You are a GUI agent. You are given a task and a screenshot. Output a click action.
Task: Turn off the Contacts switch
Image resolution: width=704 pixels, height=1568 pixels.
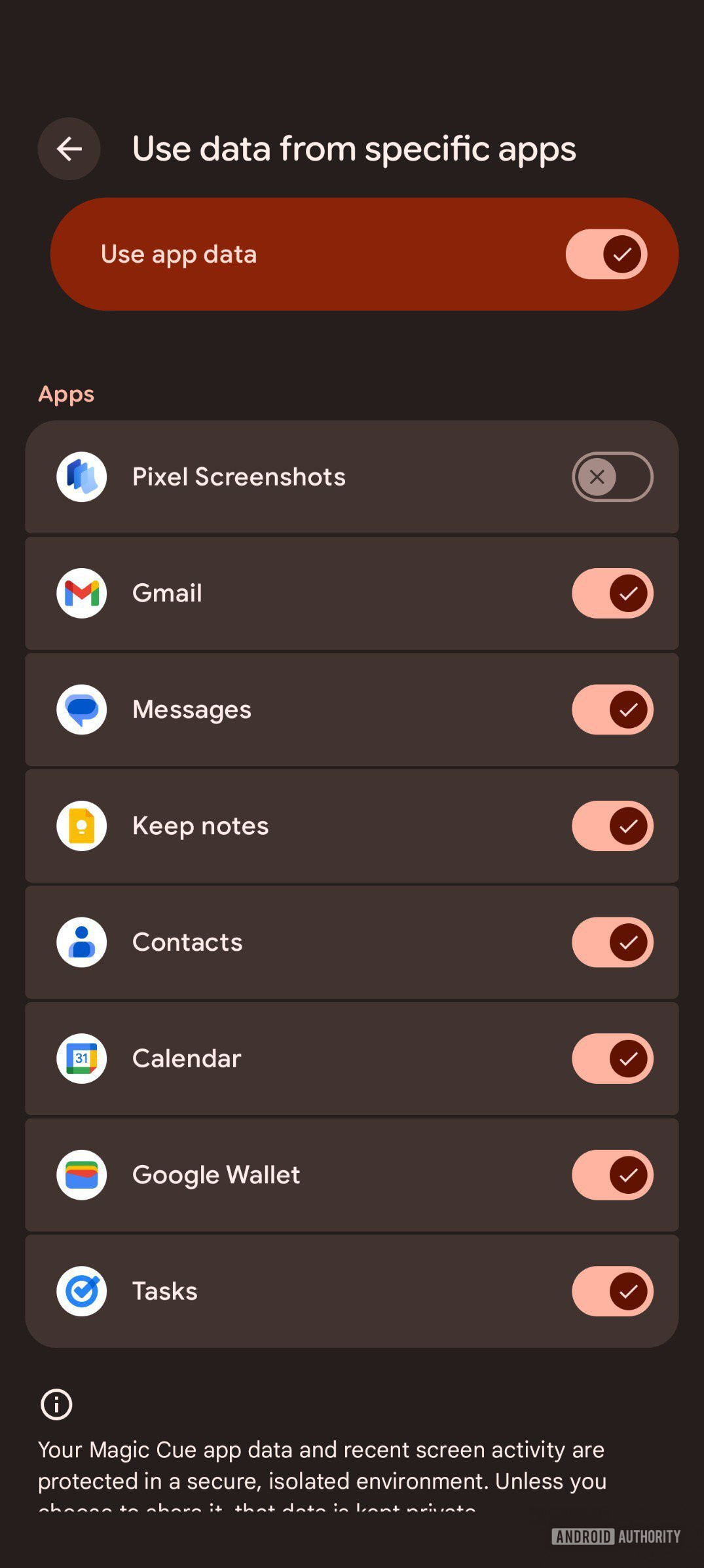[612, 942]
